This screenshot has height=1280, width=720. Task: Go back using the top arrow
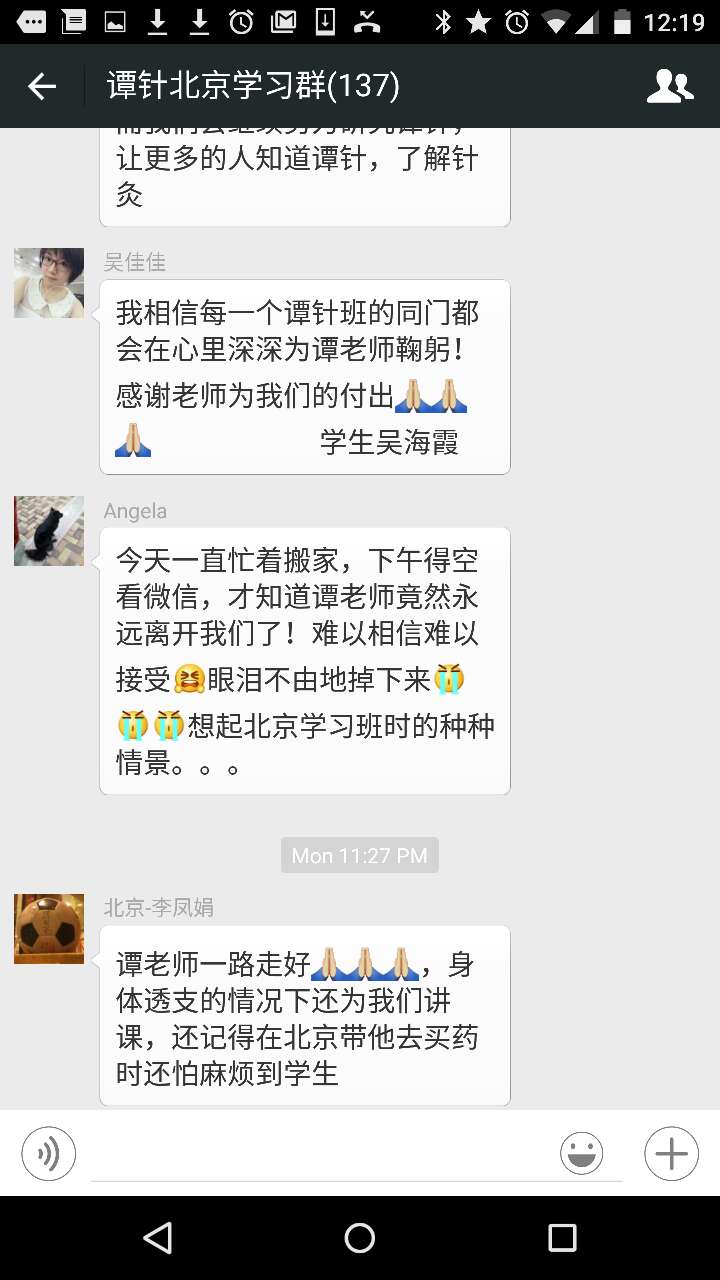[x=42, y=87]
